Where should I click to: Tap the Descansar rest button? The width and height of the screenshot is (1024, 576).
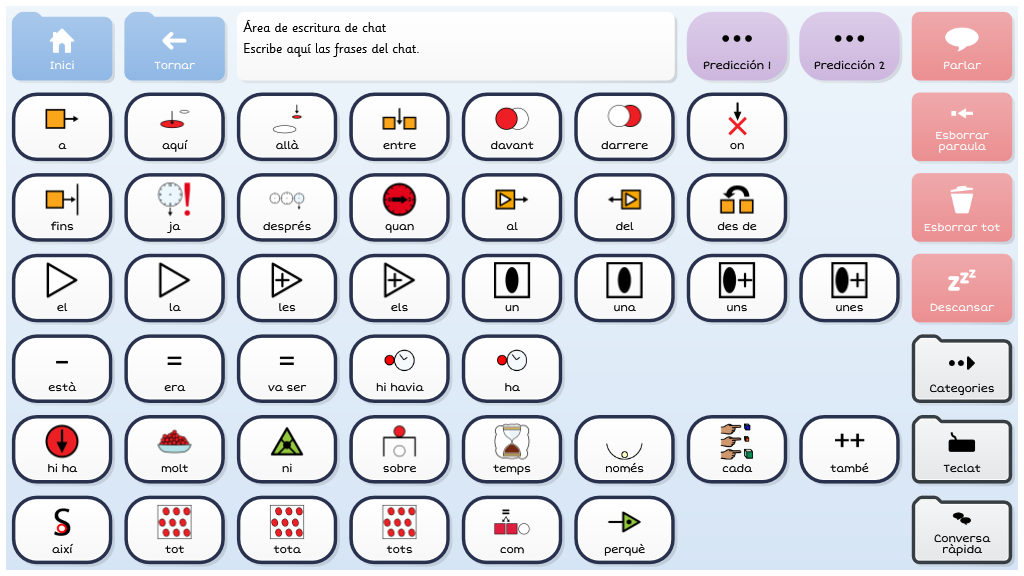coord(961,288)
